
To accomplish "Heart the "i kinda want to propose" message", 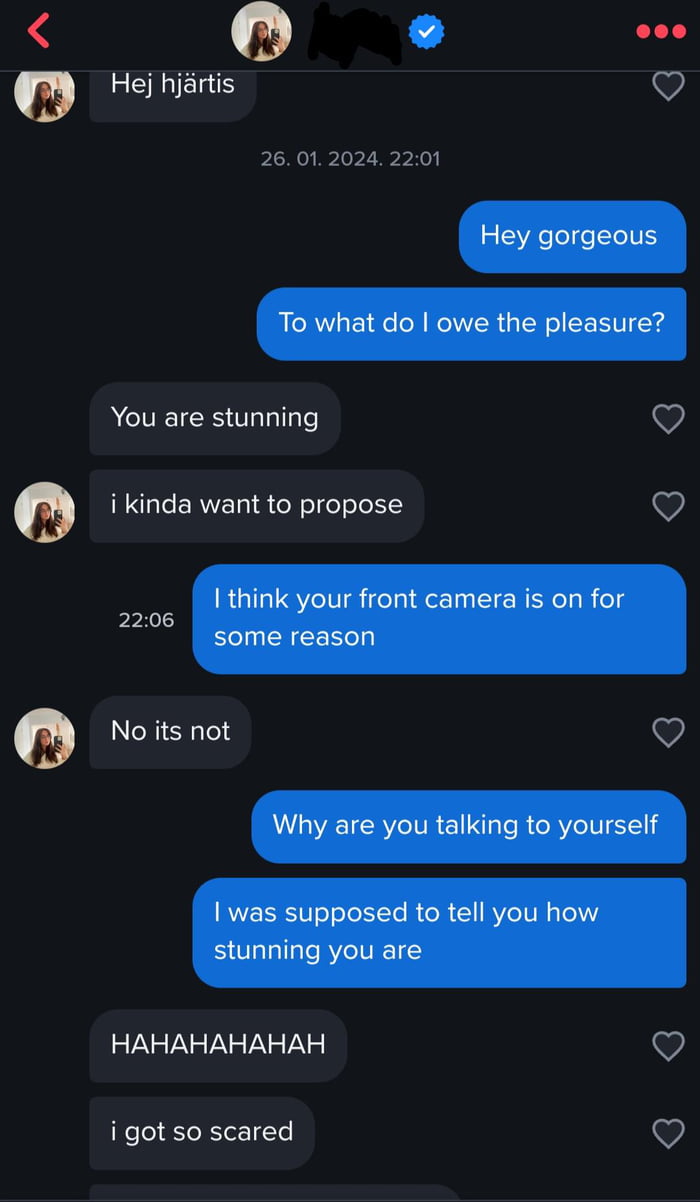I will click(668, 506).
